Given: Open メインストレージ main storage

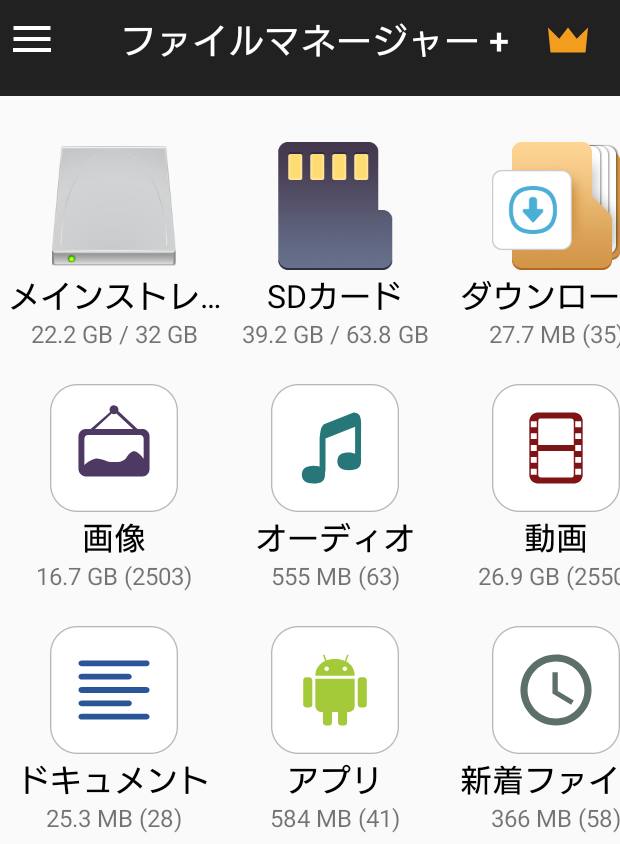Looking at the screenshot, I should 114,208.
